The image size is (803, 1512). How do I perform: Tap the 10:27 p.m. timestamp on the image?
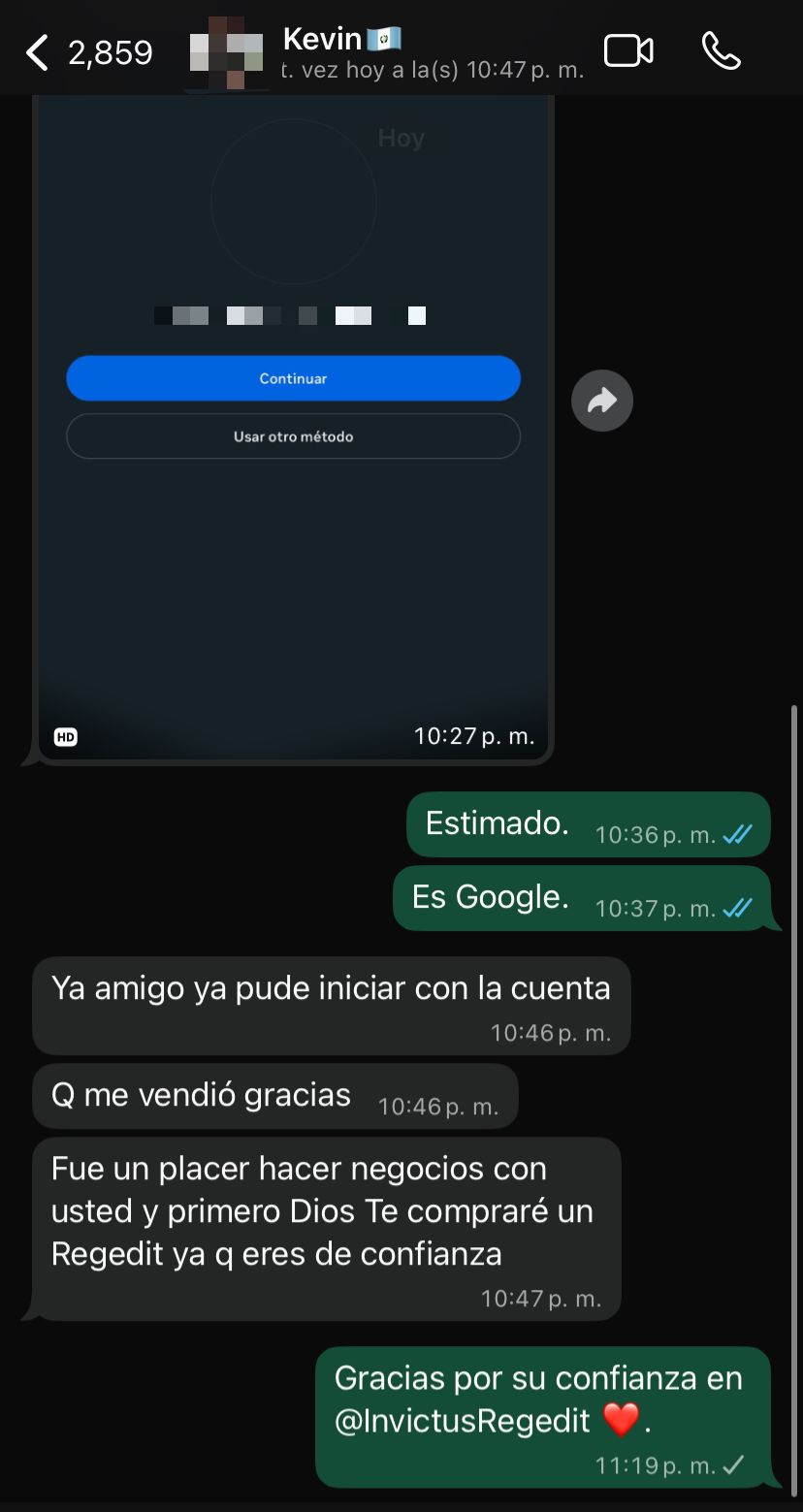point(474,735)
